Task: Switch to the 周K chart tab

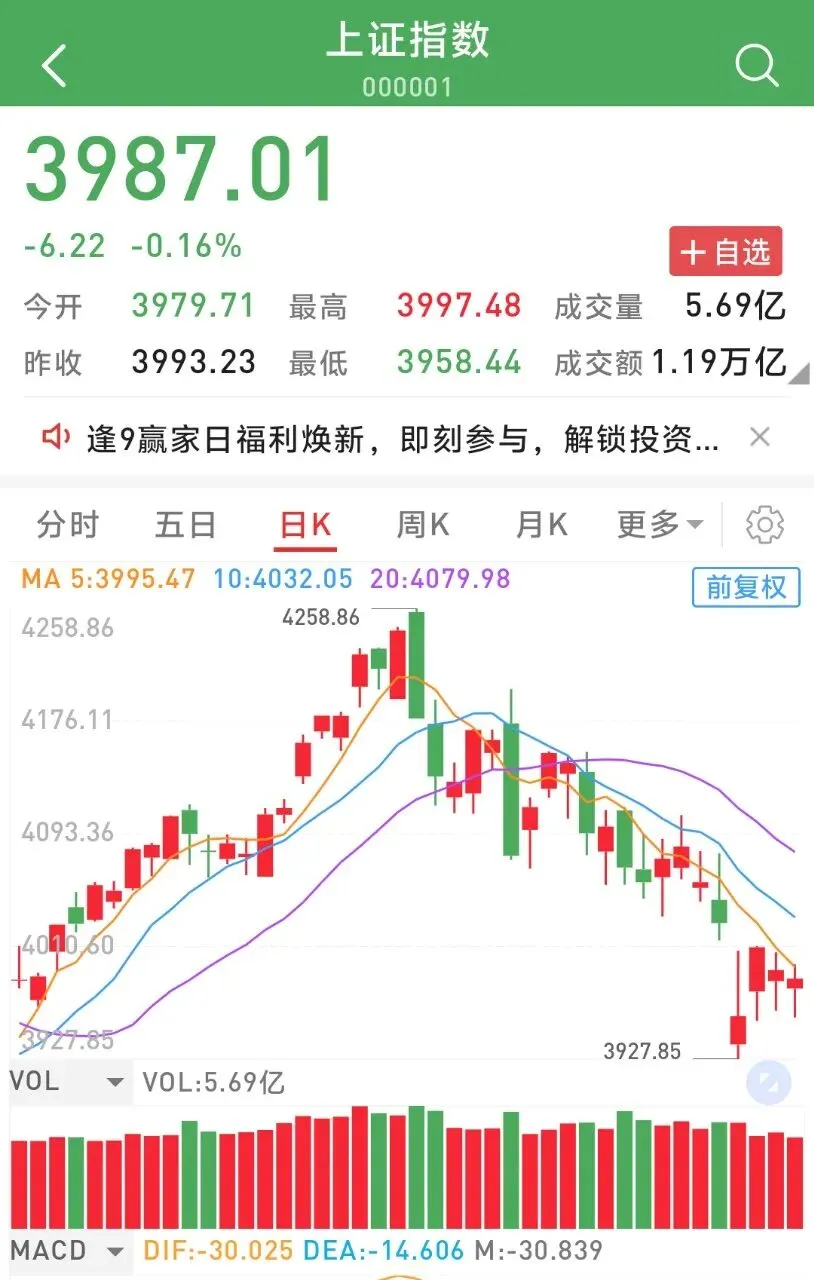Action: (424, 524)
